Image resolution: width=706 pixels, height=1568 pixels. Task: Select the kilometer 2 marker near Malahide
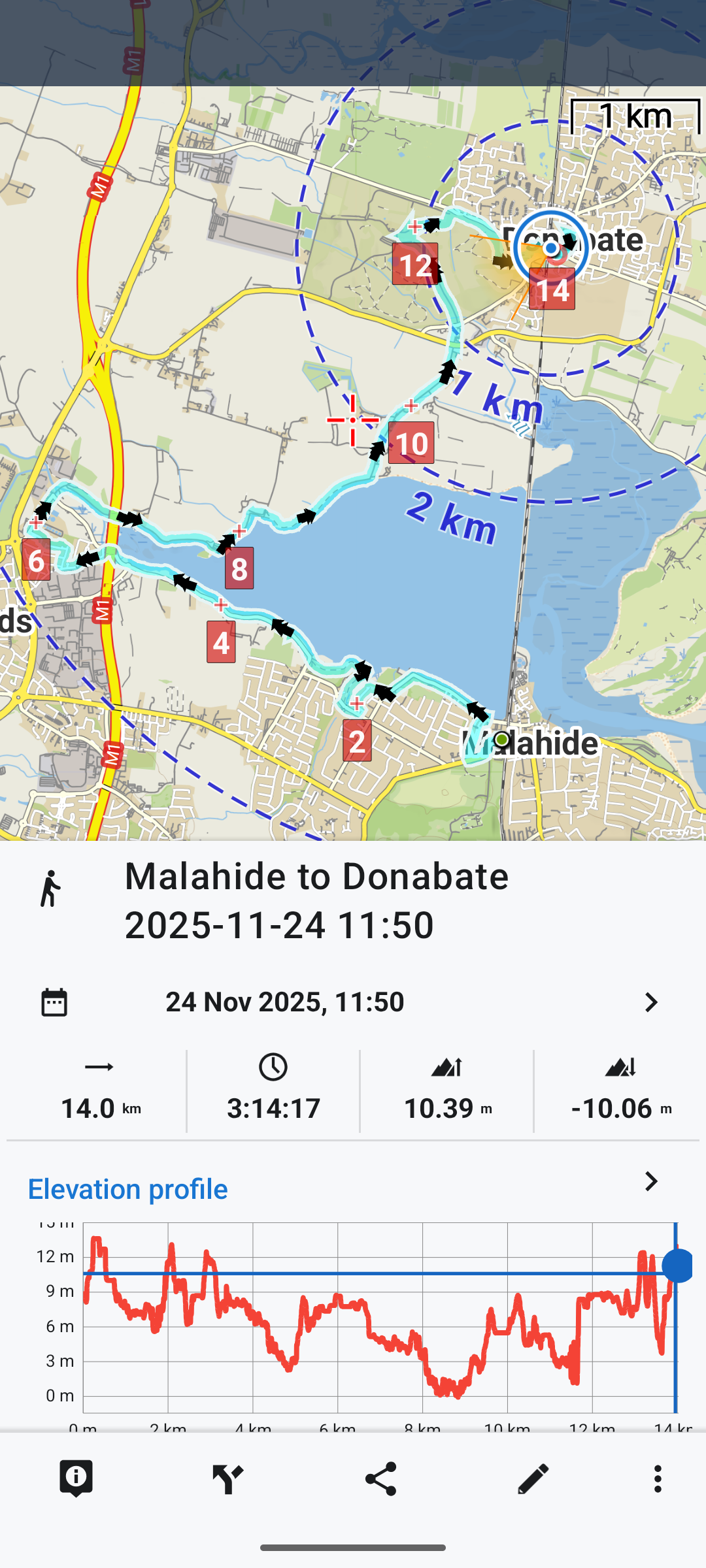pyautogui.click(x=357, y=741)
